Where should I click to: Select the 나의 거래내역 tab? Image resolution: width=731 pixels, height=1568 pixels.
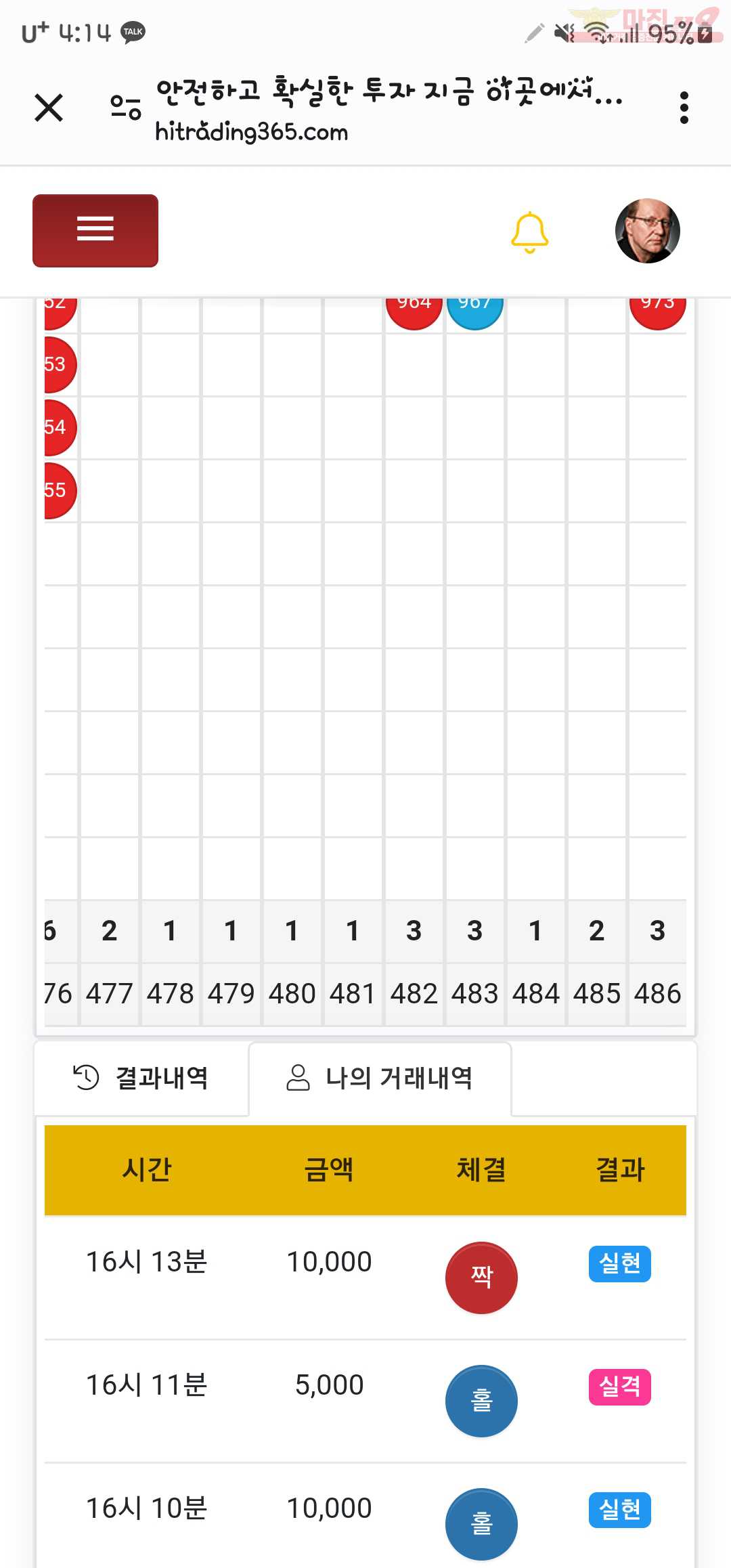(x=380, y=1078)
